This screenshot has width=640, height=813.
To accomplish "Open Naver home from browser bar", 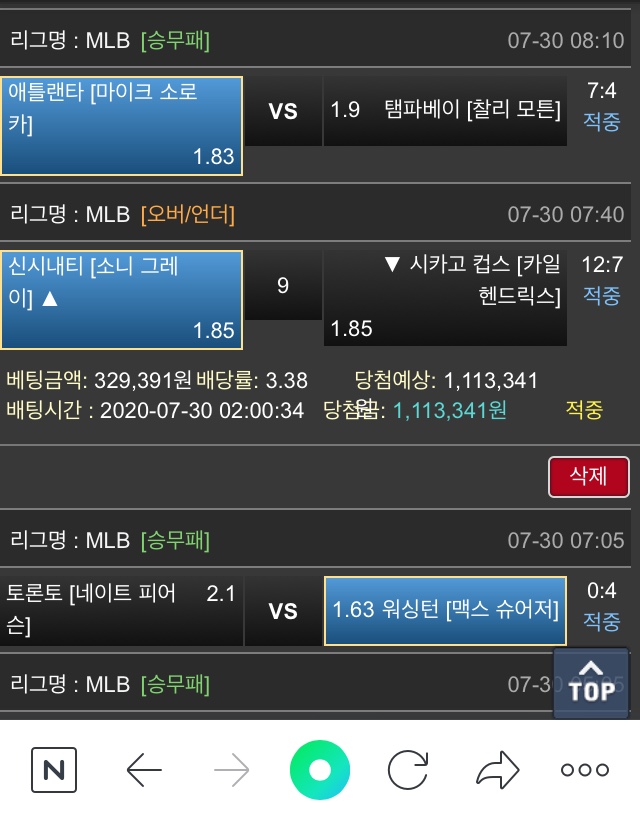I will click(x=54, y=769).
